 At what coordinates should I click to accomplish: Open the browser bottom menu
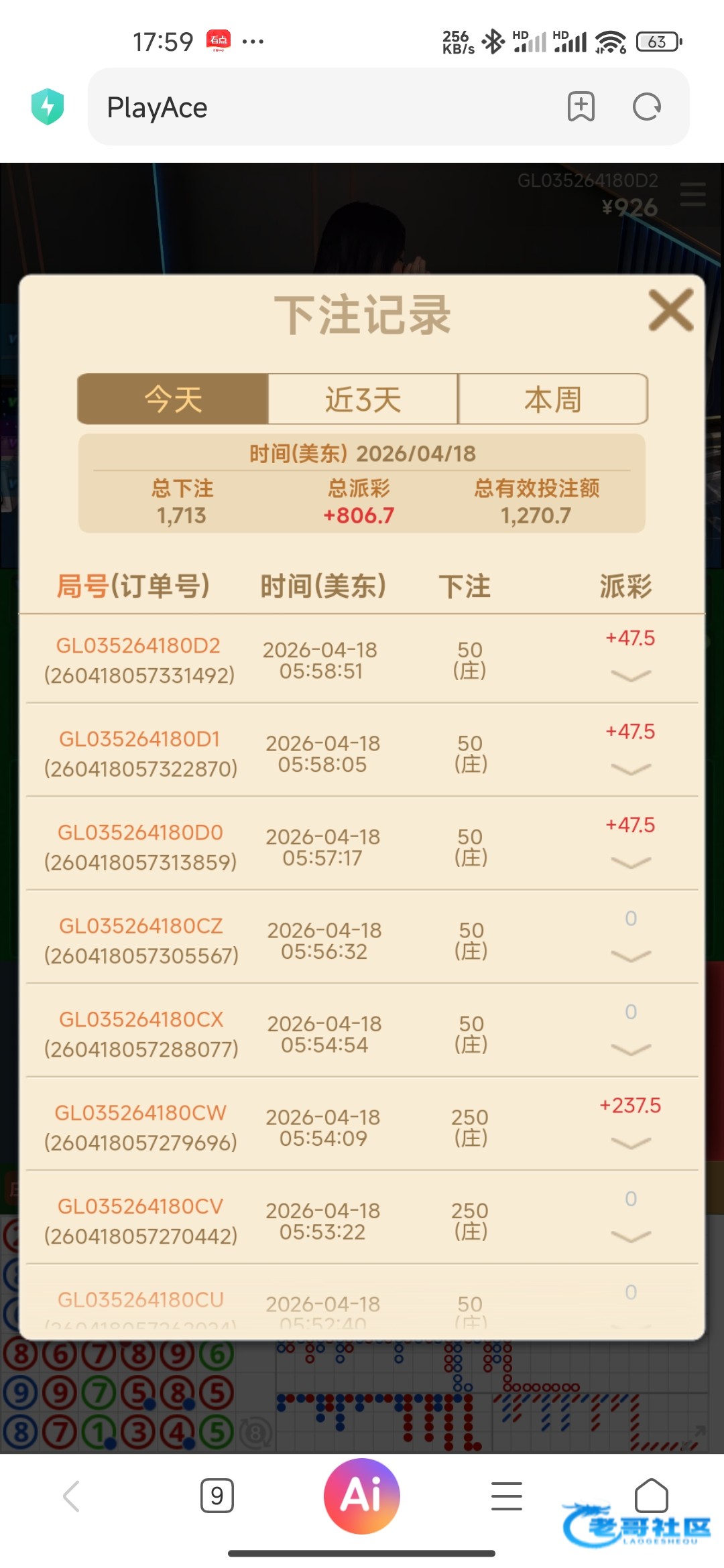coord(507,1496)
